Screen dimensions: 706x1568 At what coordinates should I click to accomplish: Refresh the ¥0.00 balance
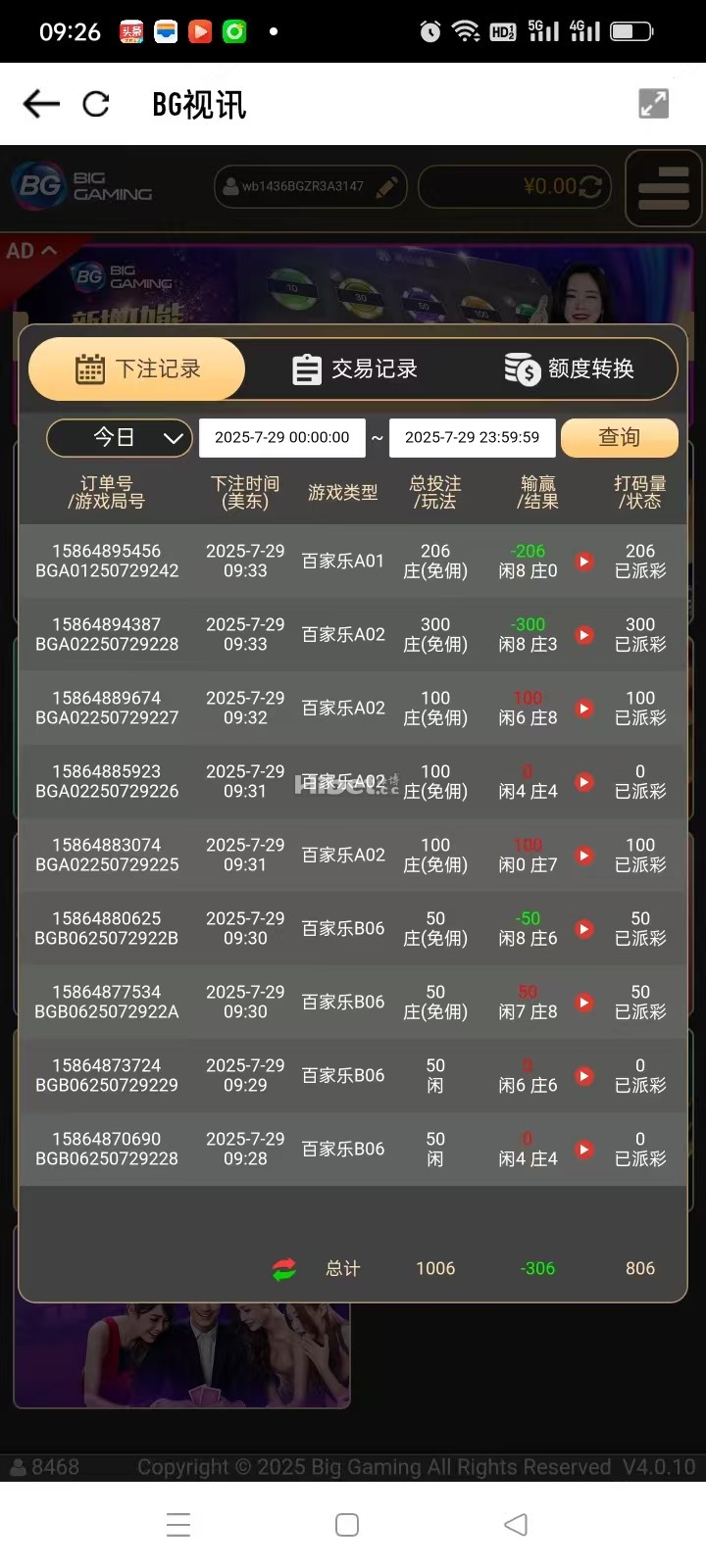click(x=590, y=186)
